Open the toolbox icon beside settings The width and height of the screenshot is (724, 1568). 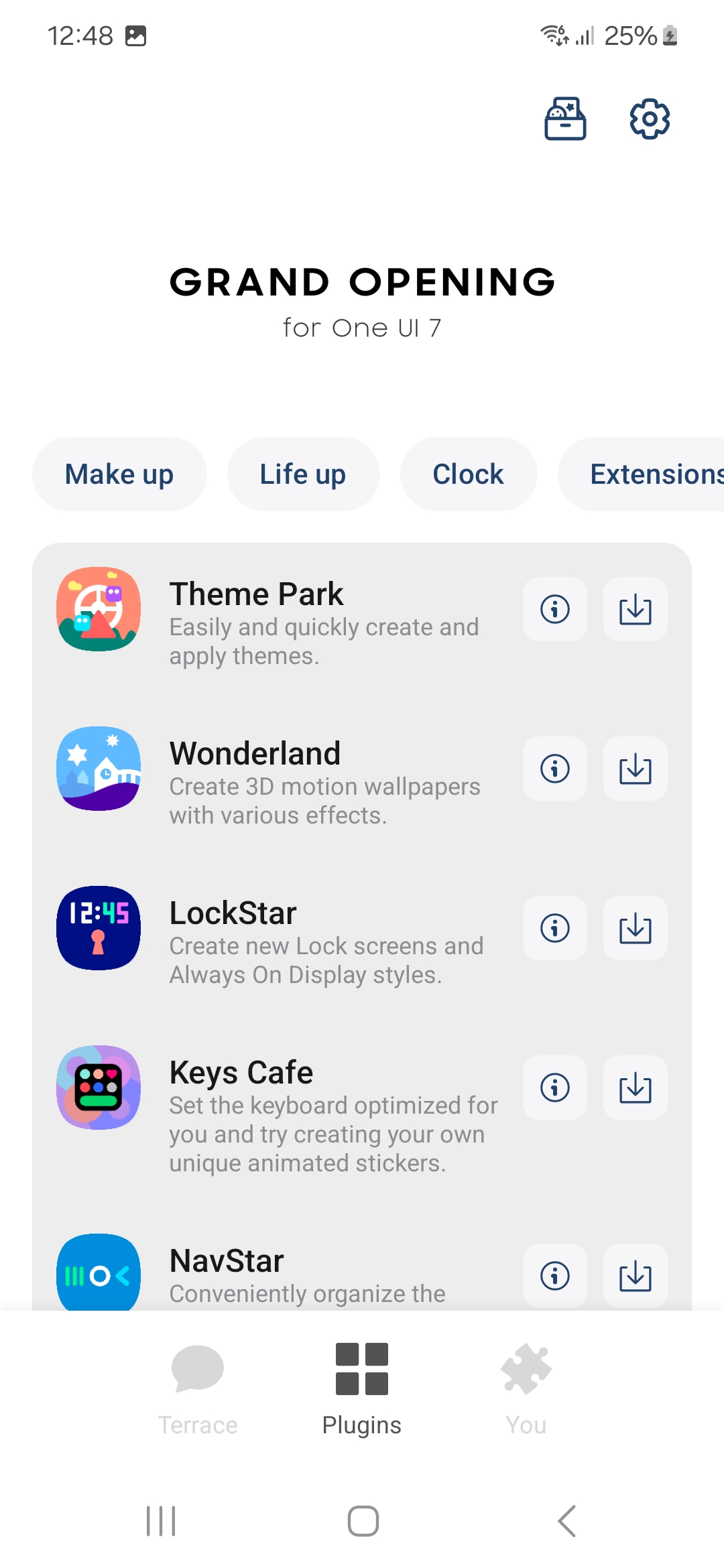click(x=565, y=119)
